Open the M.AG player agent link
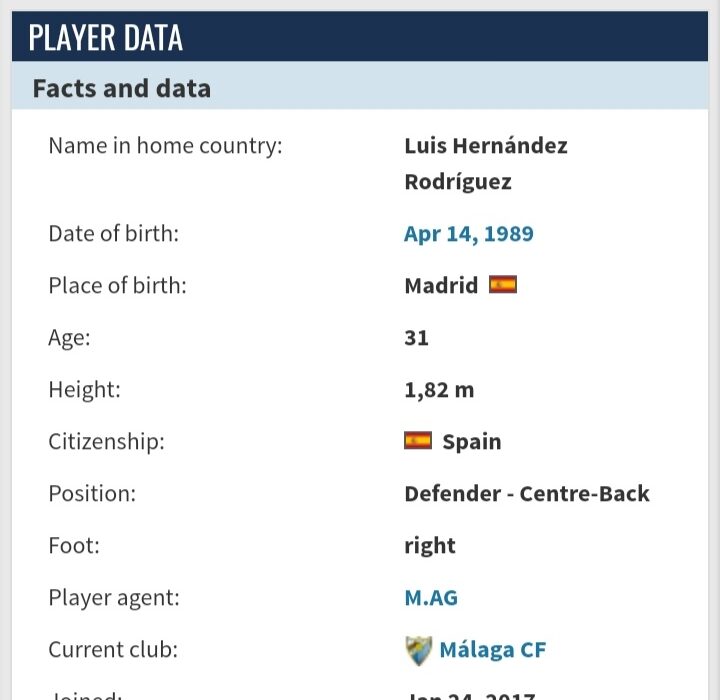Screen dimensions: 720x700 (x=430, y=598)
